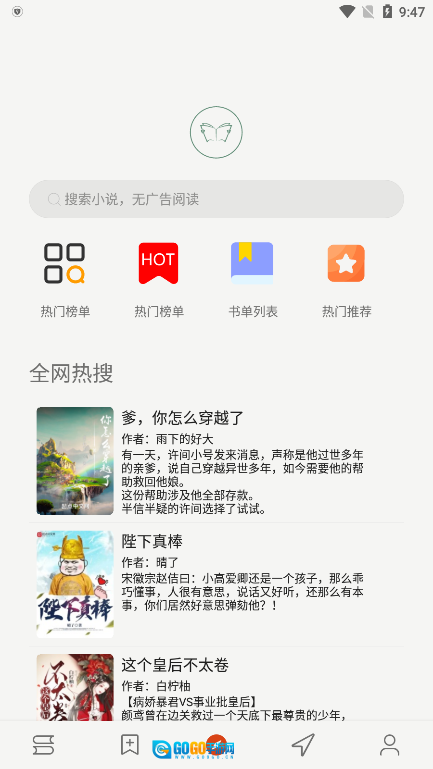Open the paper-plane discover tab
This screenshot has width=433, height=769.
pyautogui.click(x=303, y=745)
